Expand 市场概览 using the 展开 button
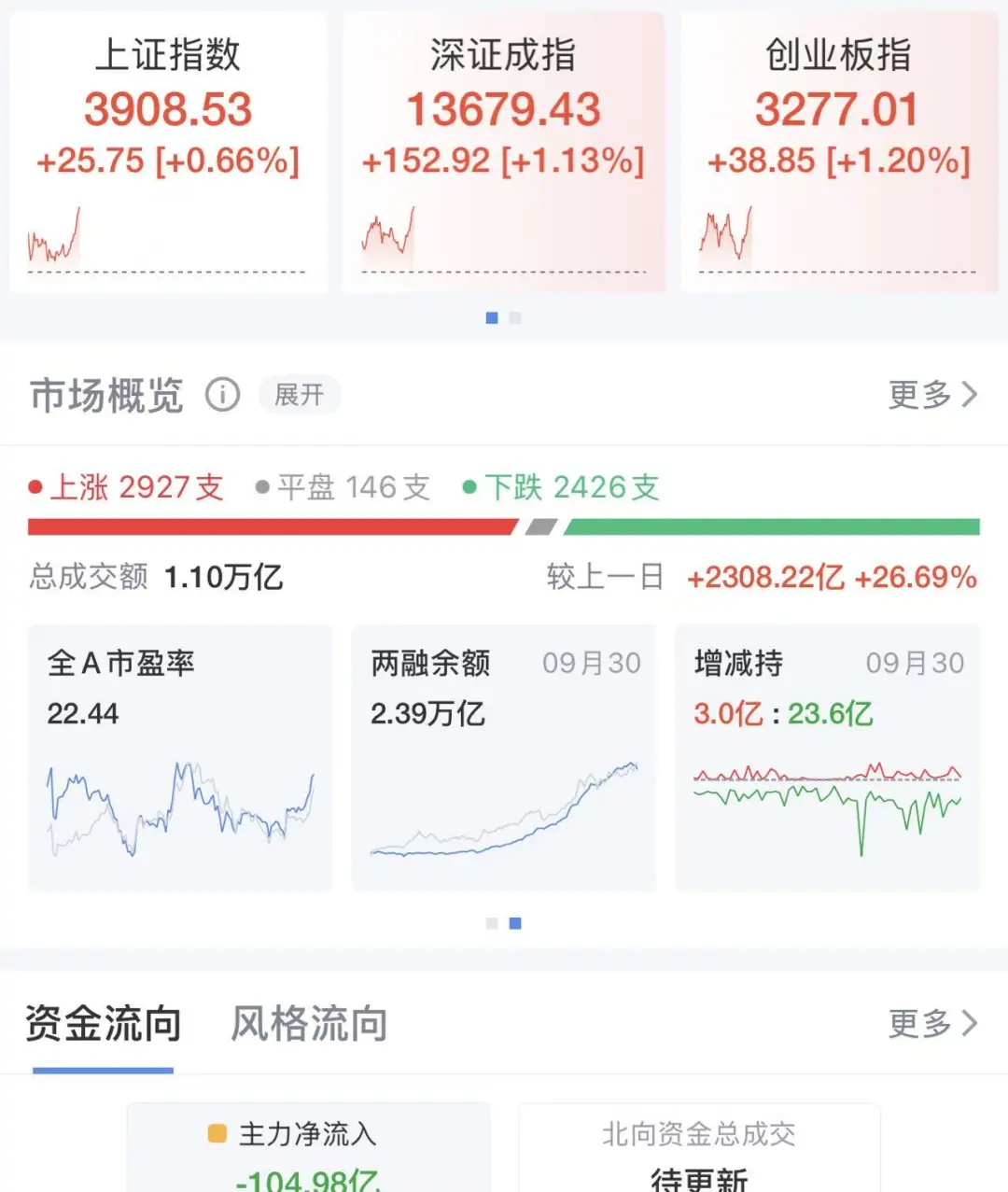This screenshot has height=1192, width=1008. tap(298, 394)
